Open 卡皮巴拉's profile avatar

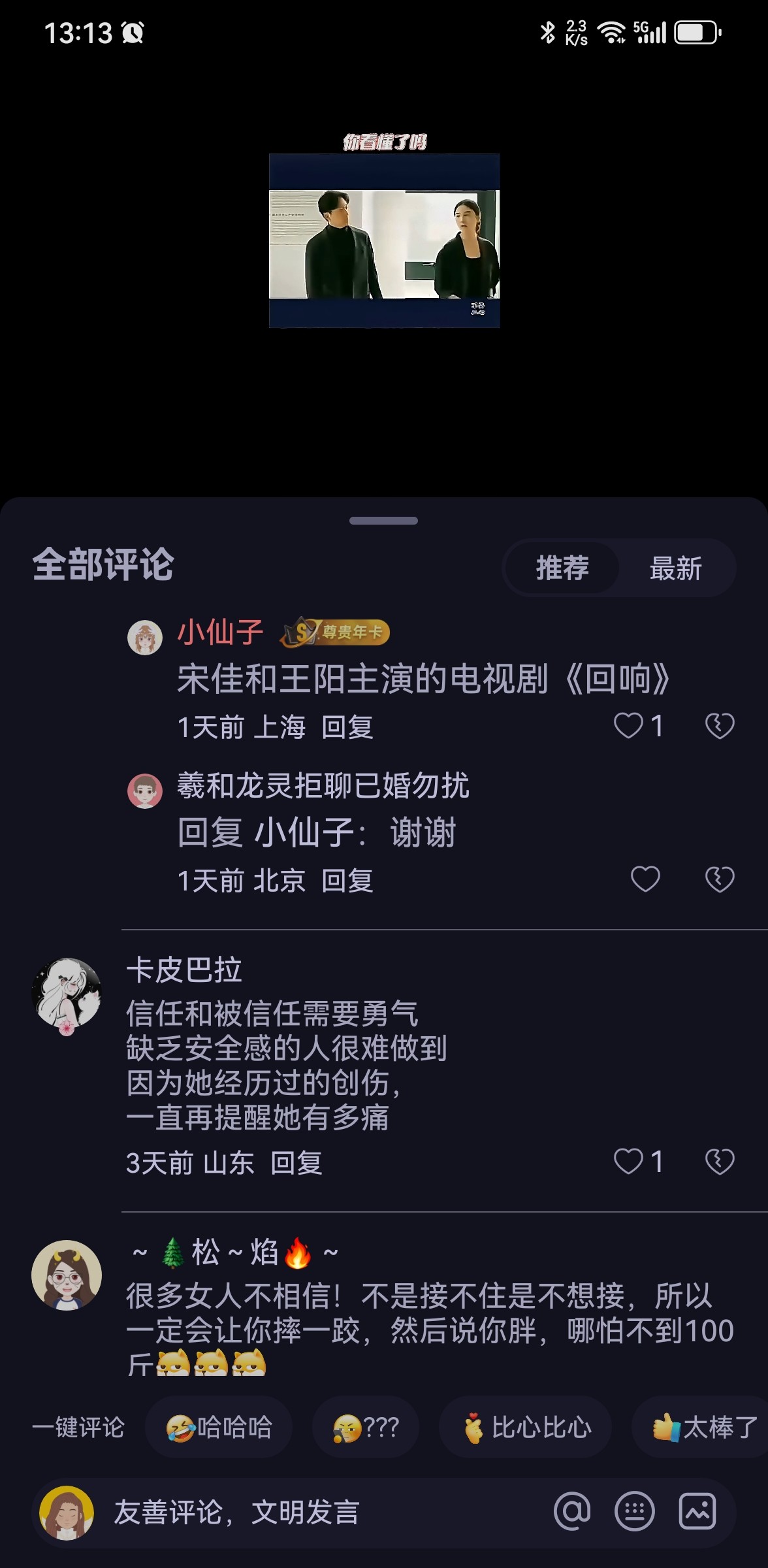tap(67, 994)
